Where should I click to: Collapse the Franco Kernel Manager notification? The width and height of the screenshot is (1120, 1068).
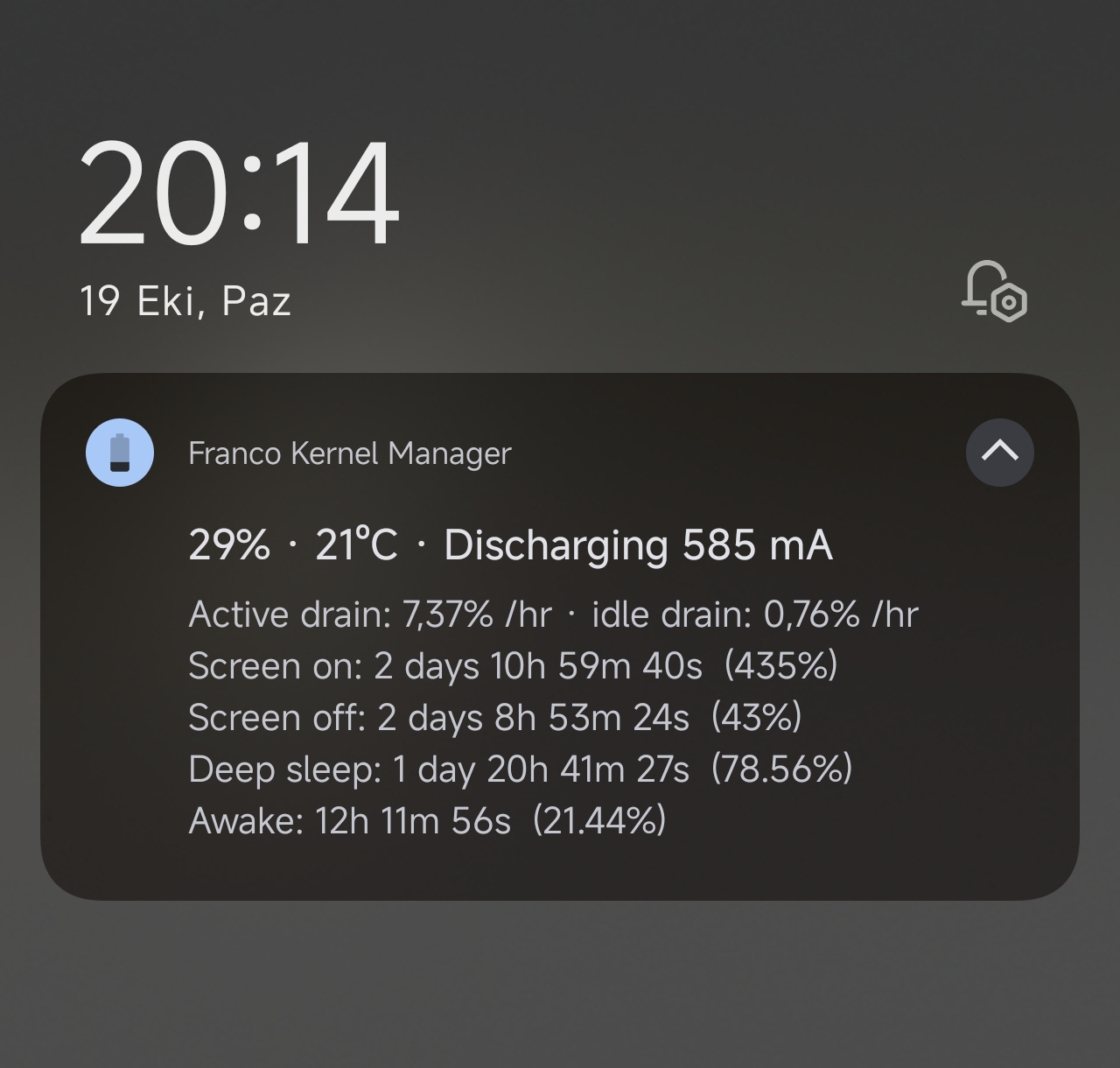click(x=999, y=452)
